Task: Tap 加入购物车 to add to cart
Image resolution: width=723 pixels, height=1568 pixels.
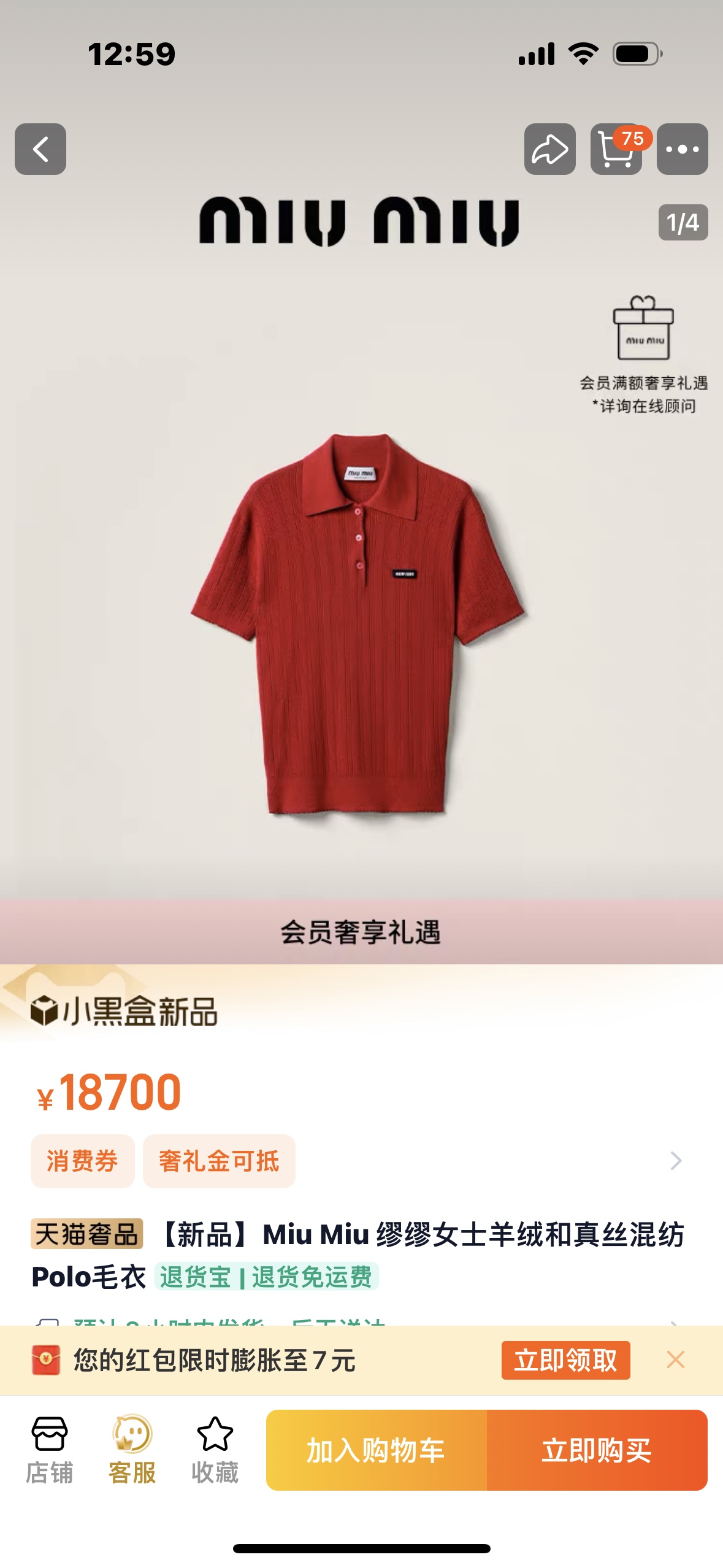Action: coord(376,1451)
